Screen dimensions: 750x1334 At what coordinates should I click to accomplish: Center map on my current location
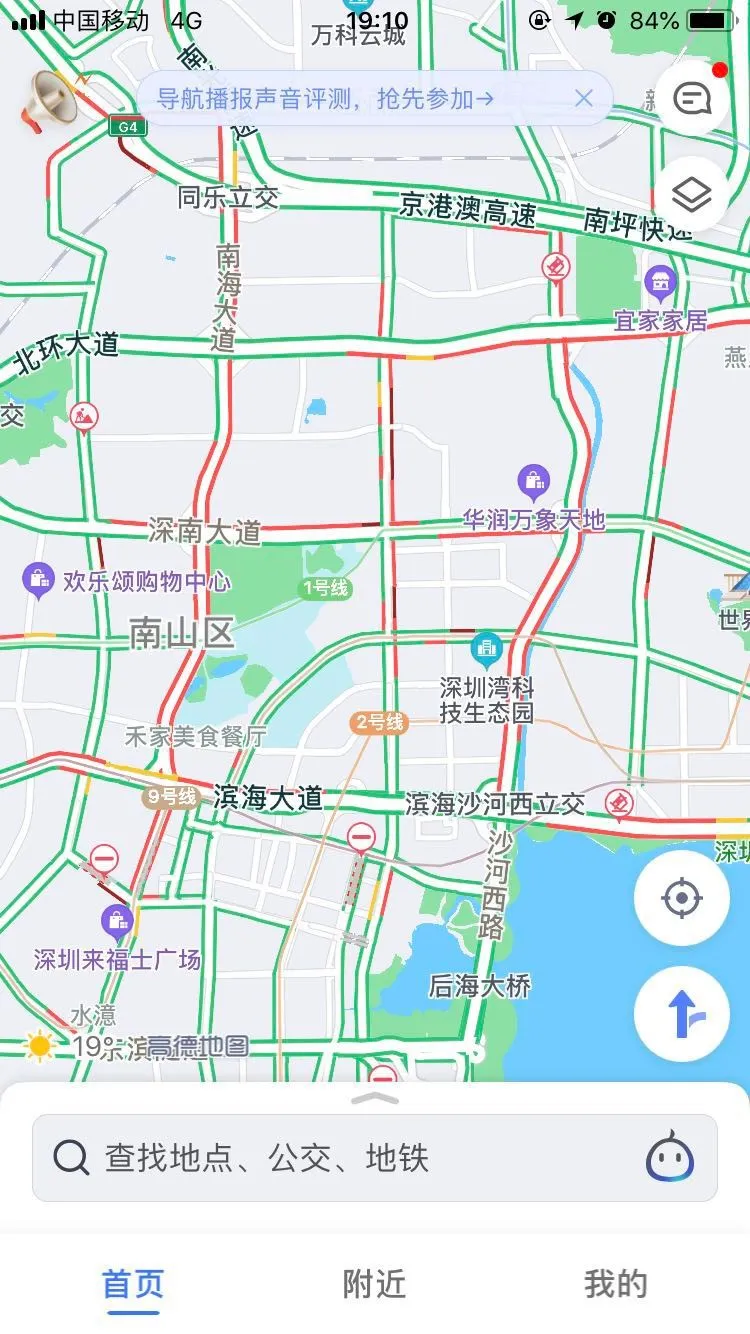tap(682, 898)
